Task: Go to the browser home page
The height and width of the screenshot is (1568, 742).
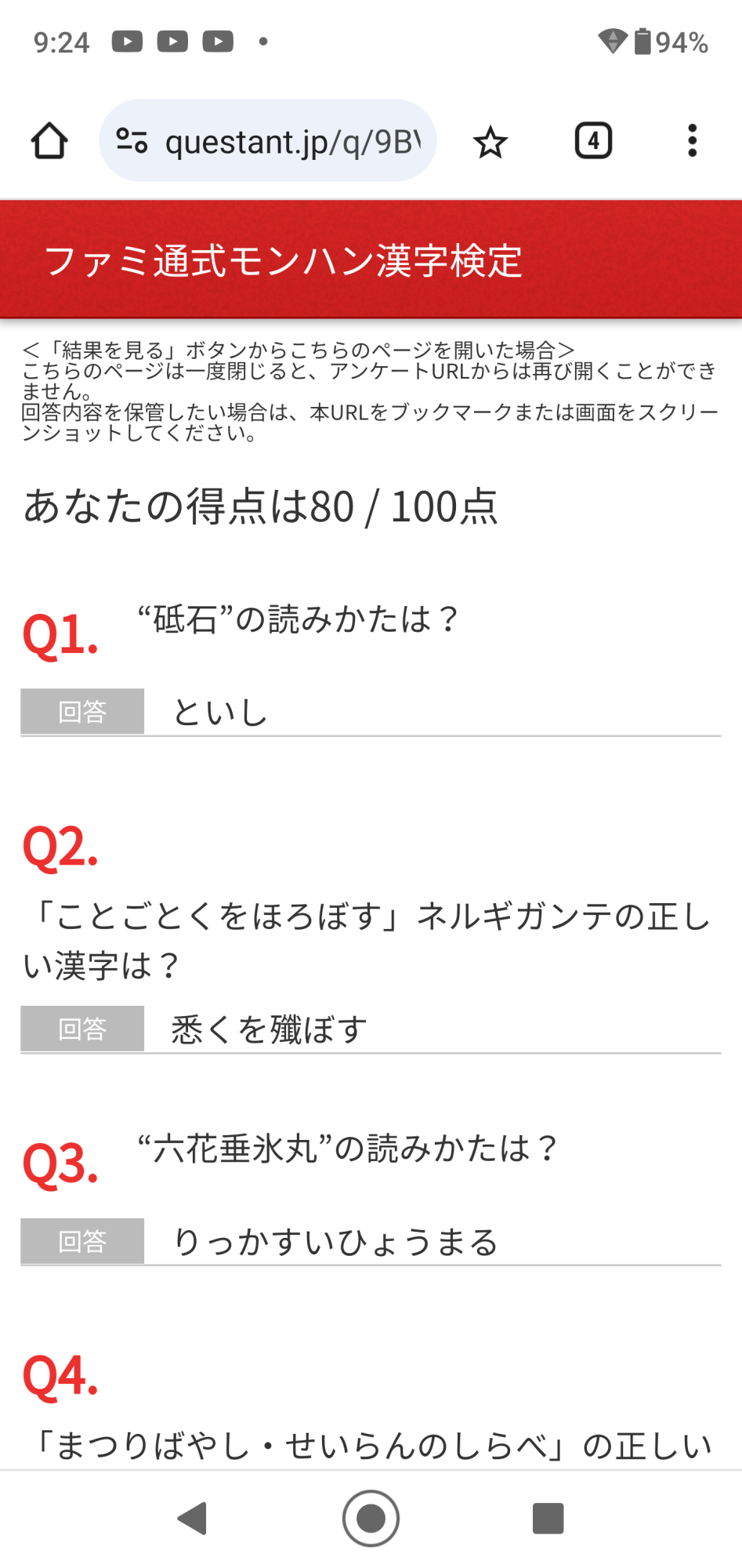Action: [49, 141]
